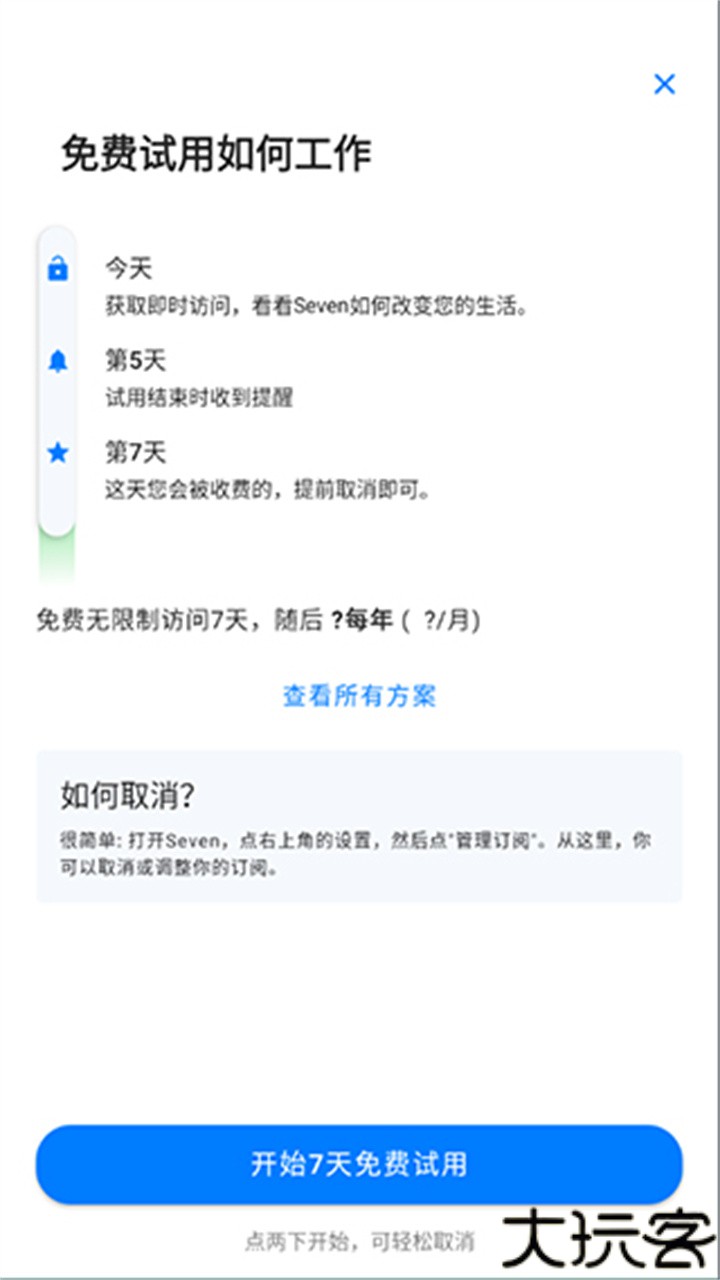Click the lock icon in the trial timeline

tap(58, 268)
